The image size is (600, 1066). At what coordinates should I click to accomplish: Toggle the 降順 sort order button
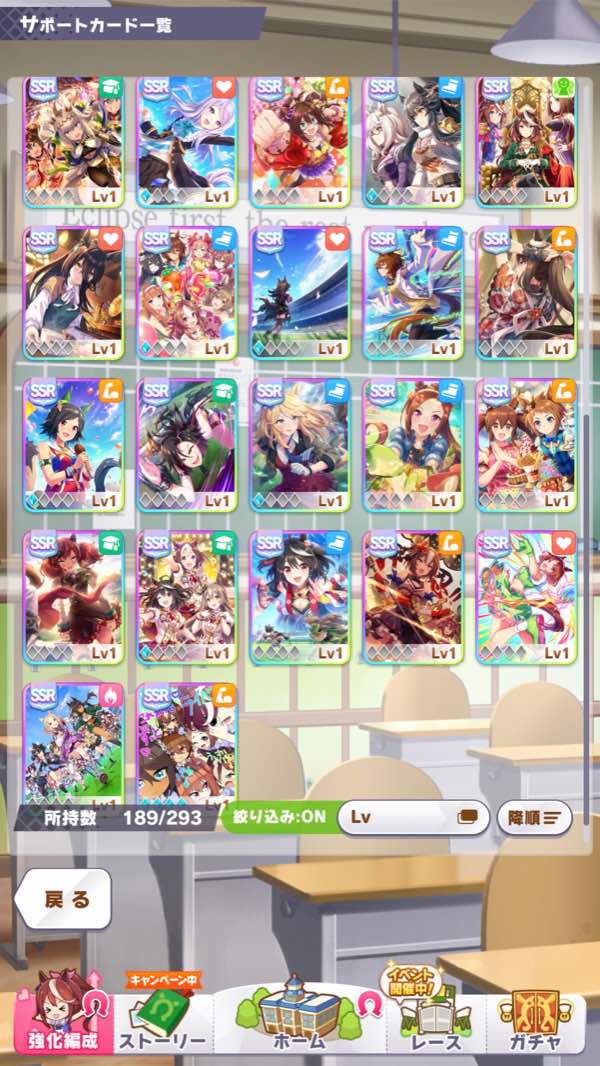coord(534,817)
